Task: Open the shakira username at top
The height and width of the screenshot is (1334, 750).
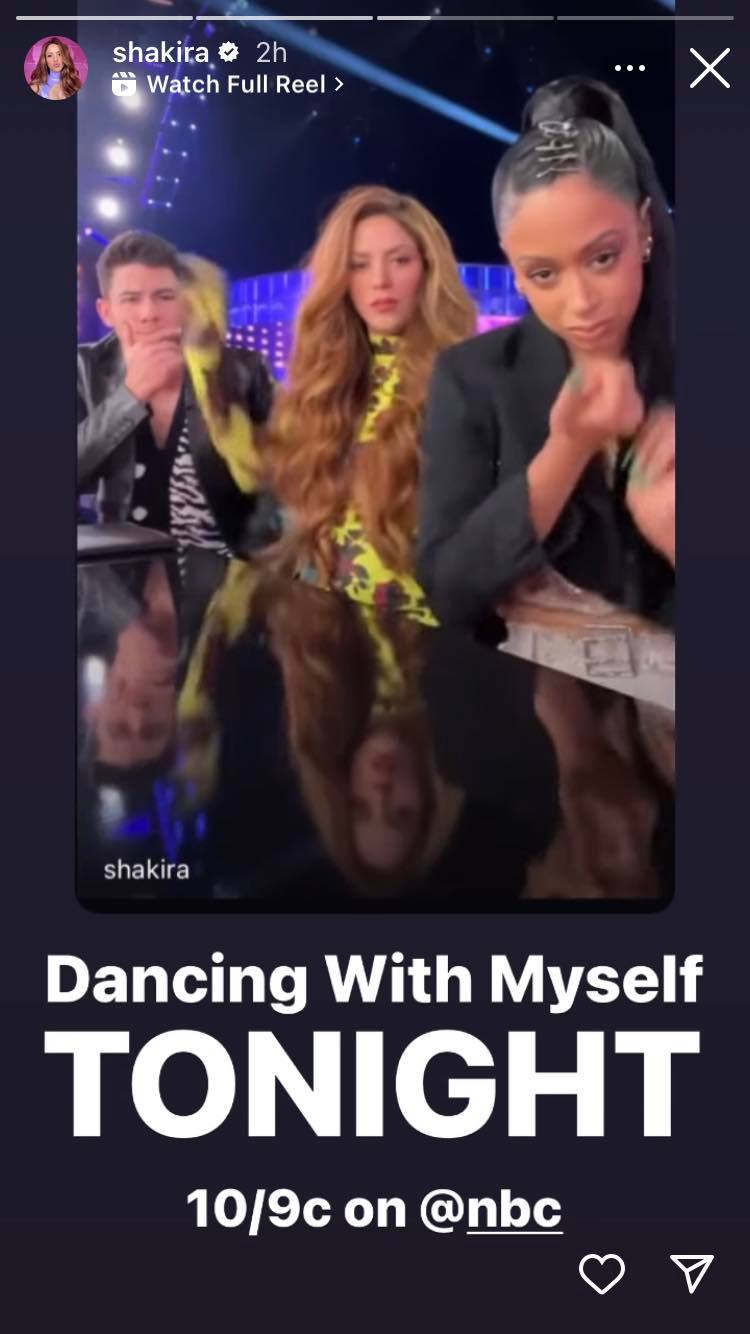Action: coord(160,52)
